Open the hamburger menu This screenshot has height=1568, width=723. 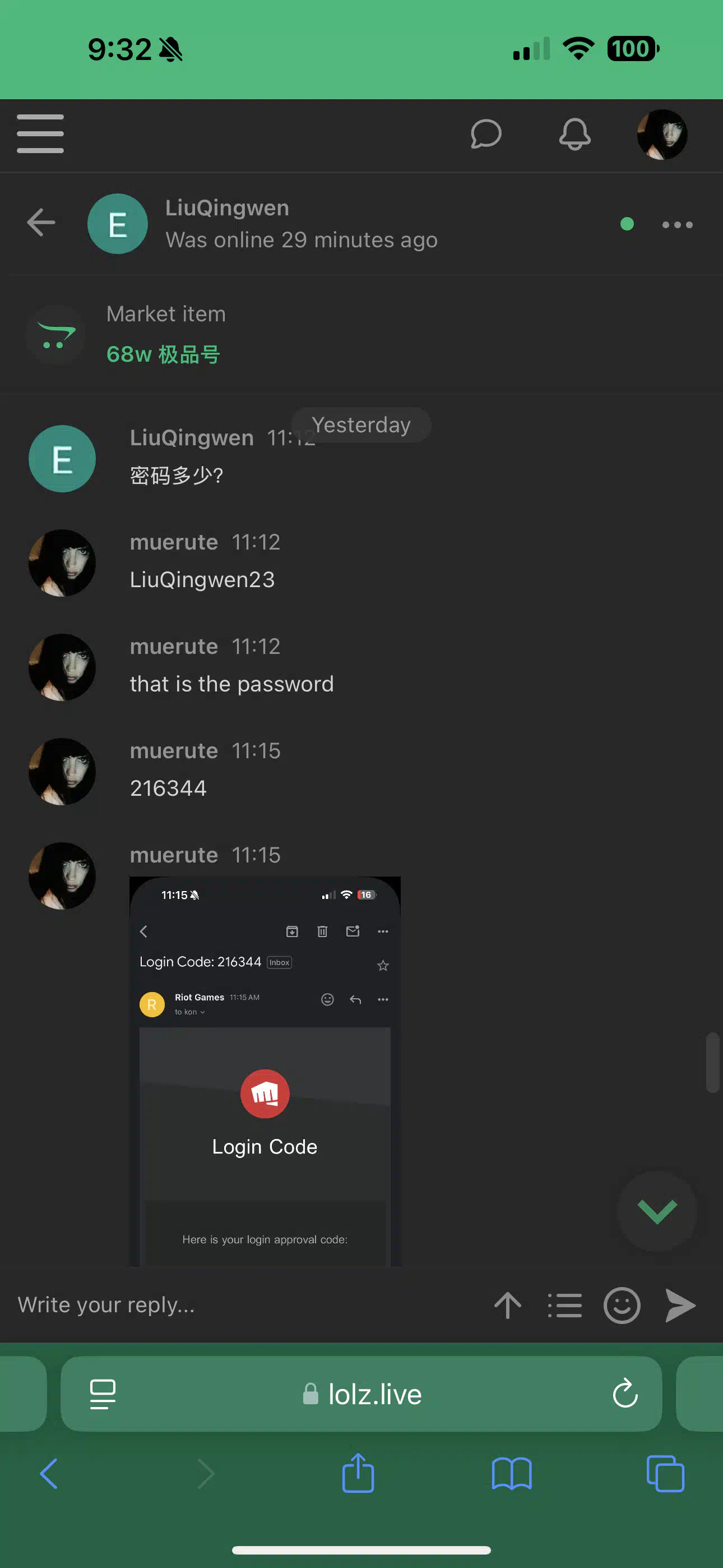click(40, 134)
